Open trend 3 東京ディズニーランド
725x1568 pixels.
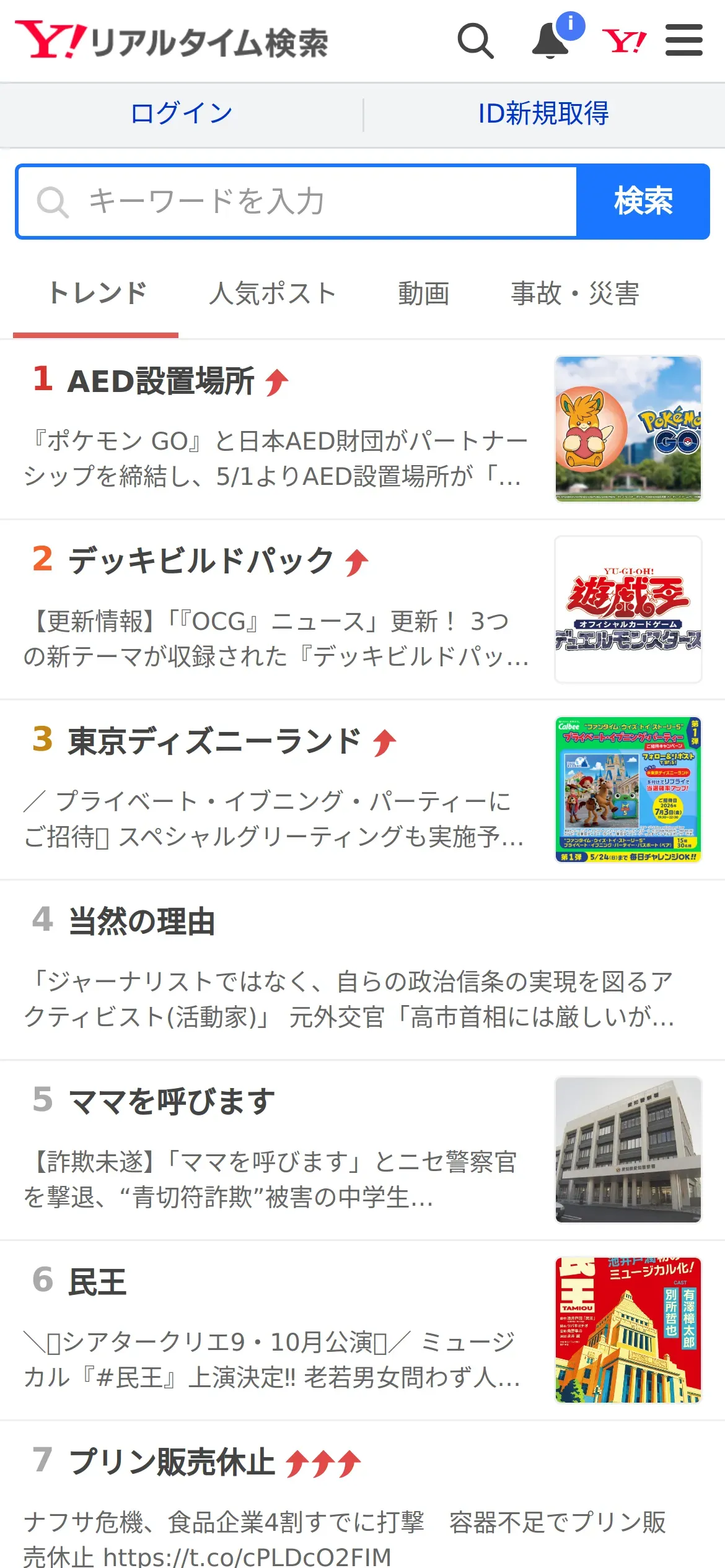tap(362, 790)
